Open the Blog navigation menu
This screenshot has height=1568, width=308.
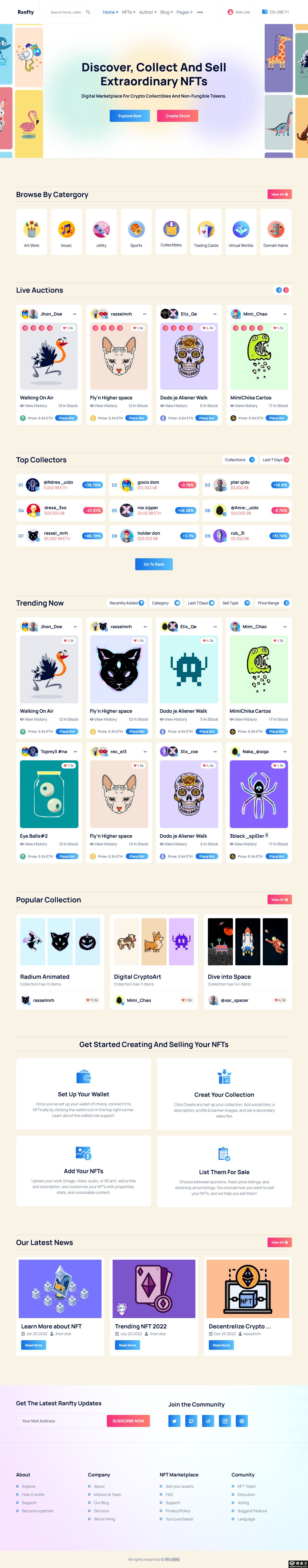click(x=166, y=12)
